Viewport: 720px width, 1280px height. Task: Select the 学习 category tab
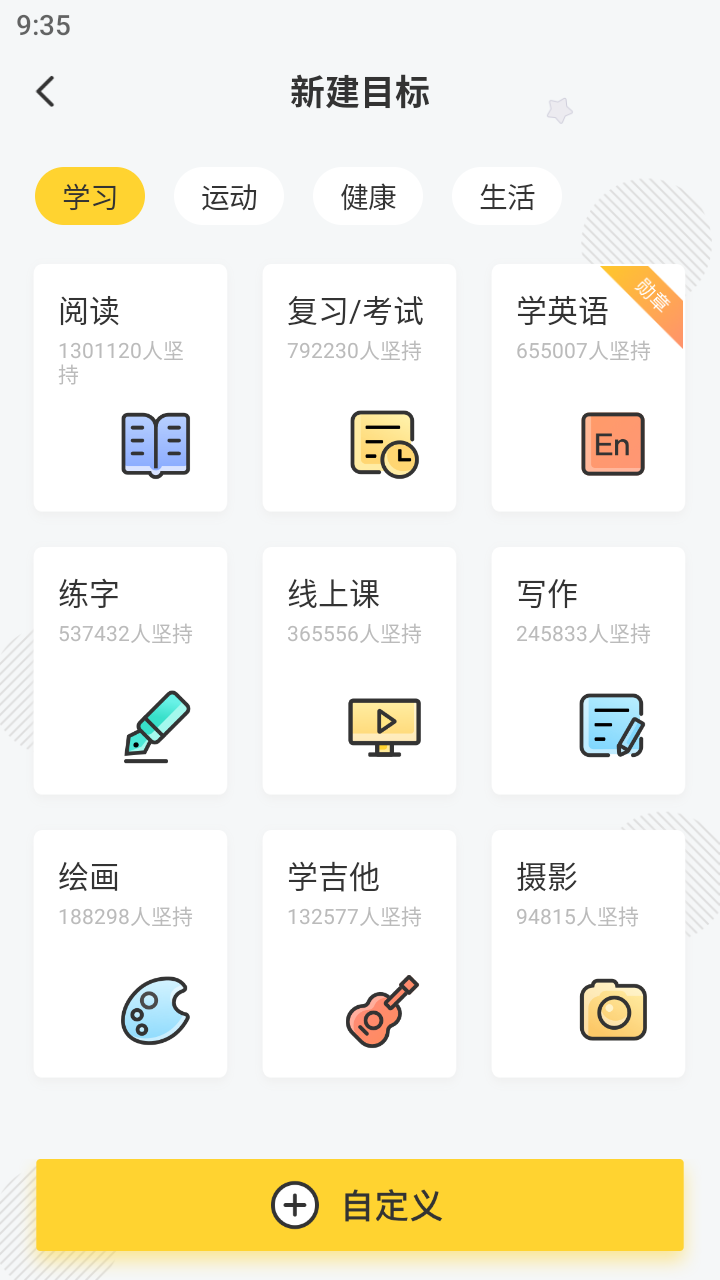click(x=90, y=197)
